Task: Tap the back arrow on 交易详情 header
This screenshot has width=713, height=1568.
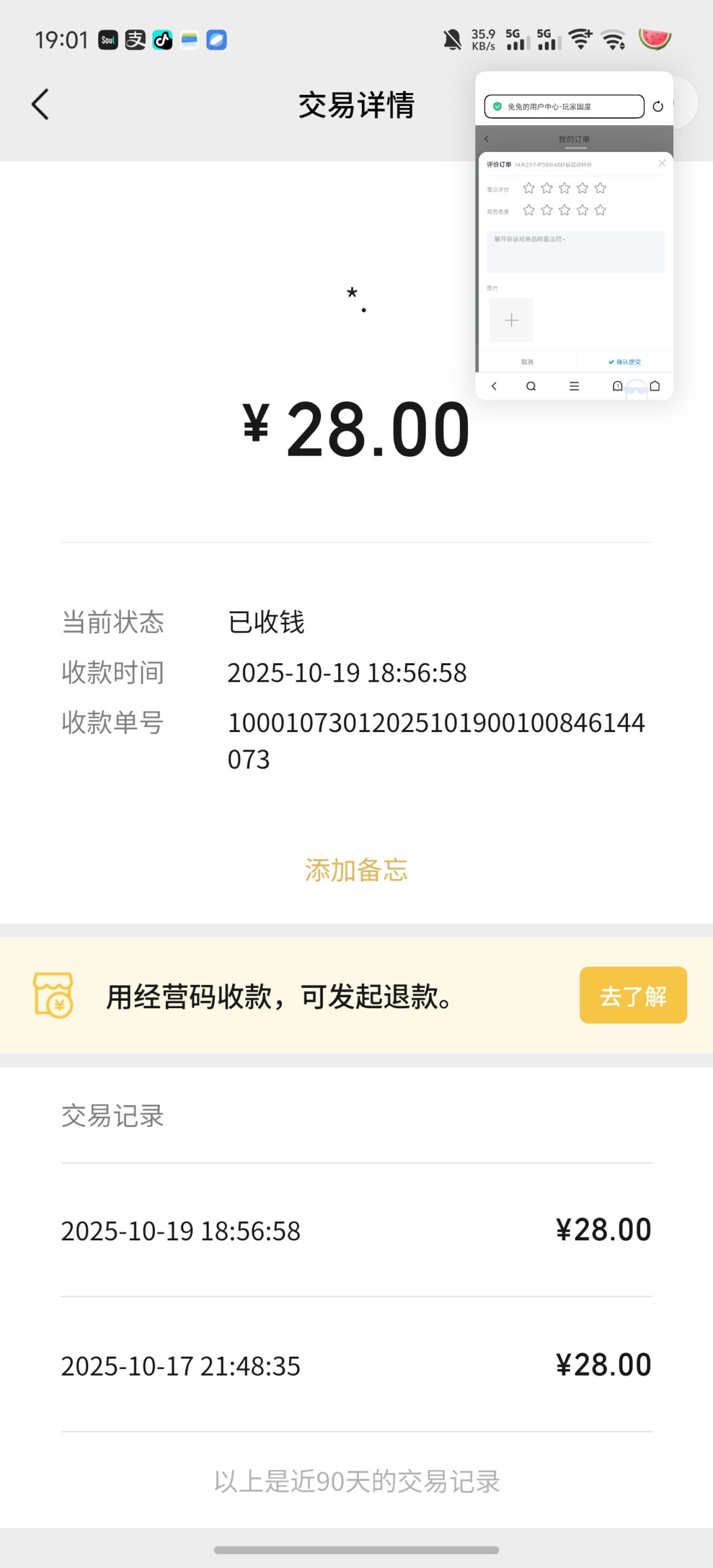Action: coord(39,104)
